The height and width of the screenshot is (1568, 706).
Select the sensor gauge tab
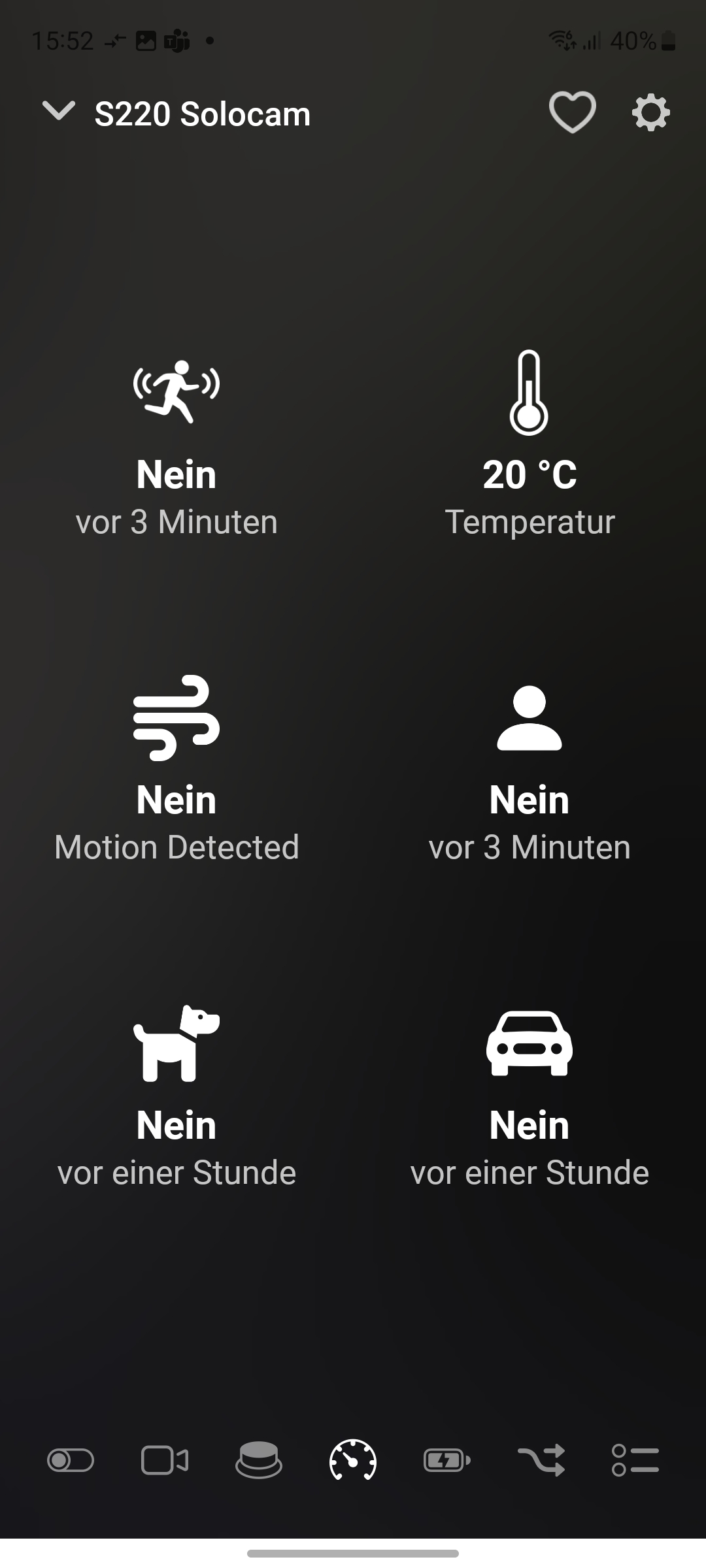pyautogui.click(x=353, y=1460)
